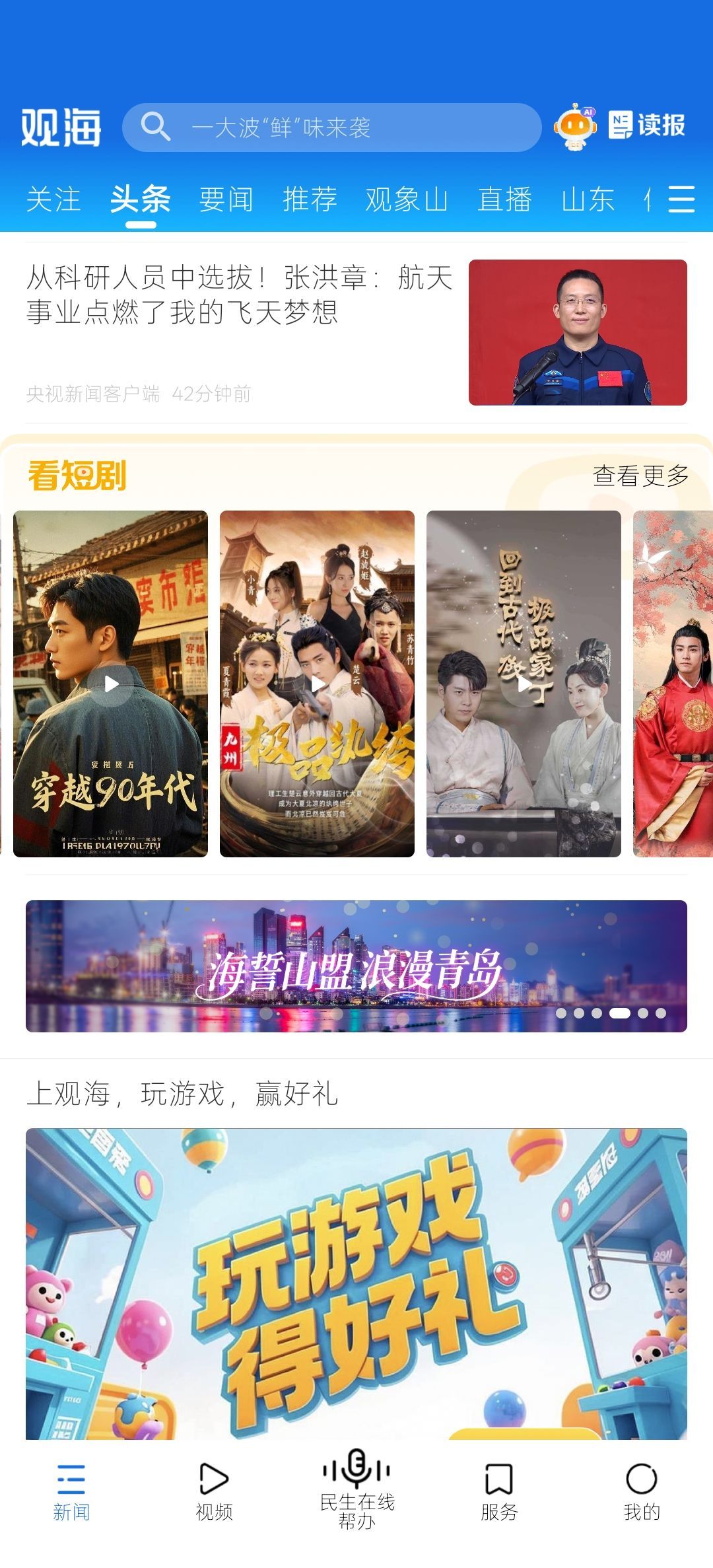713x1568 pixels.
Task: Play the short drama 回到古代做极品家丁
Action: [524, 684]
